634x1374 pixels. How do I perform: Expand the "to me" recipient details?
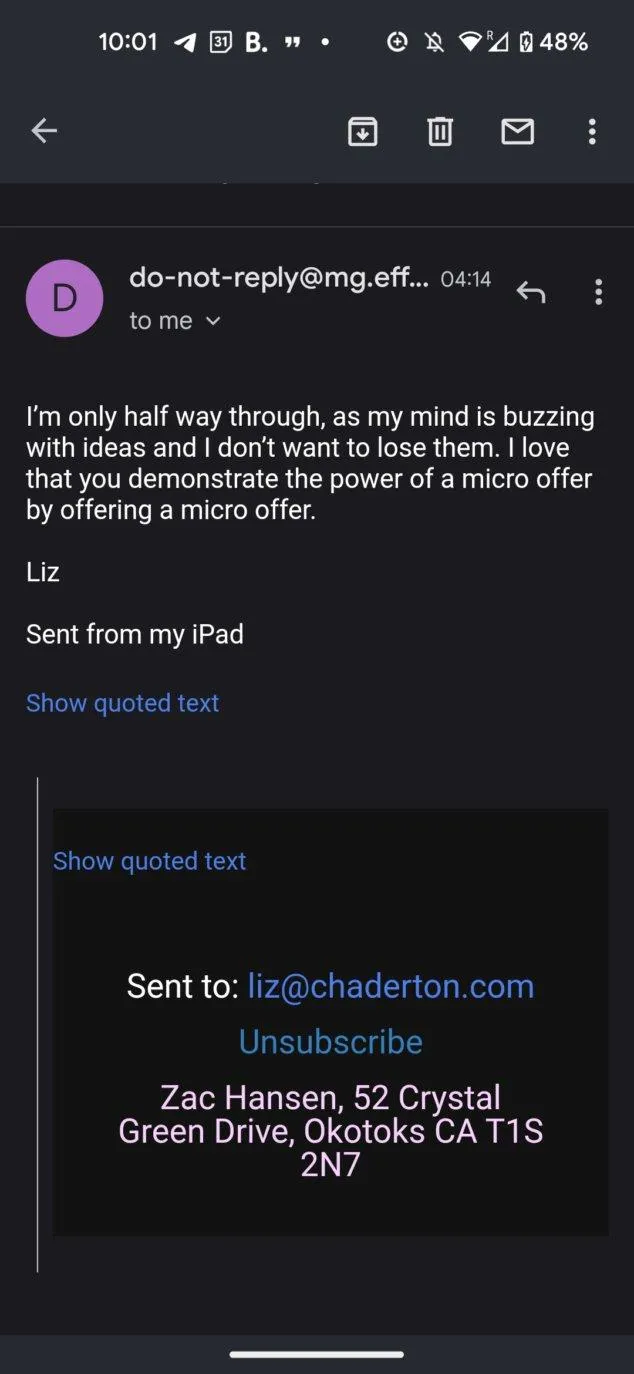pos(175,321)
